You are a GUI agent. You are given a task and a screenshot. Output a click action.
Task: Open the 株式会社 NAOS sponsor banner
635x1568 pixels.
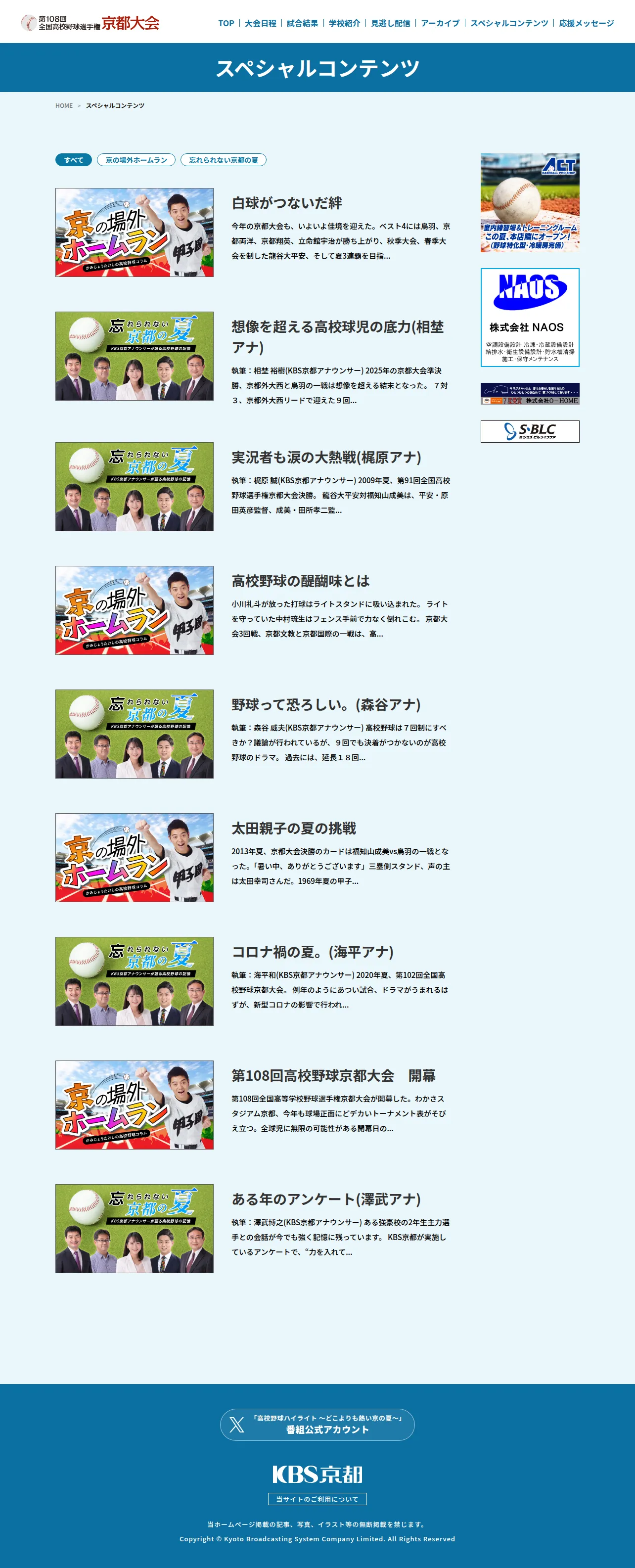pyautogui.click(x=530, y=317)
